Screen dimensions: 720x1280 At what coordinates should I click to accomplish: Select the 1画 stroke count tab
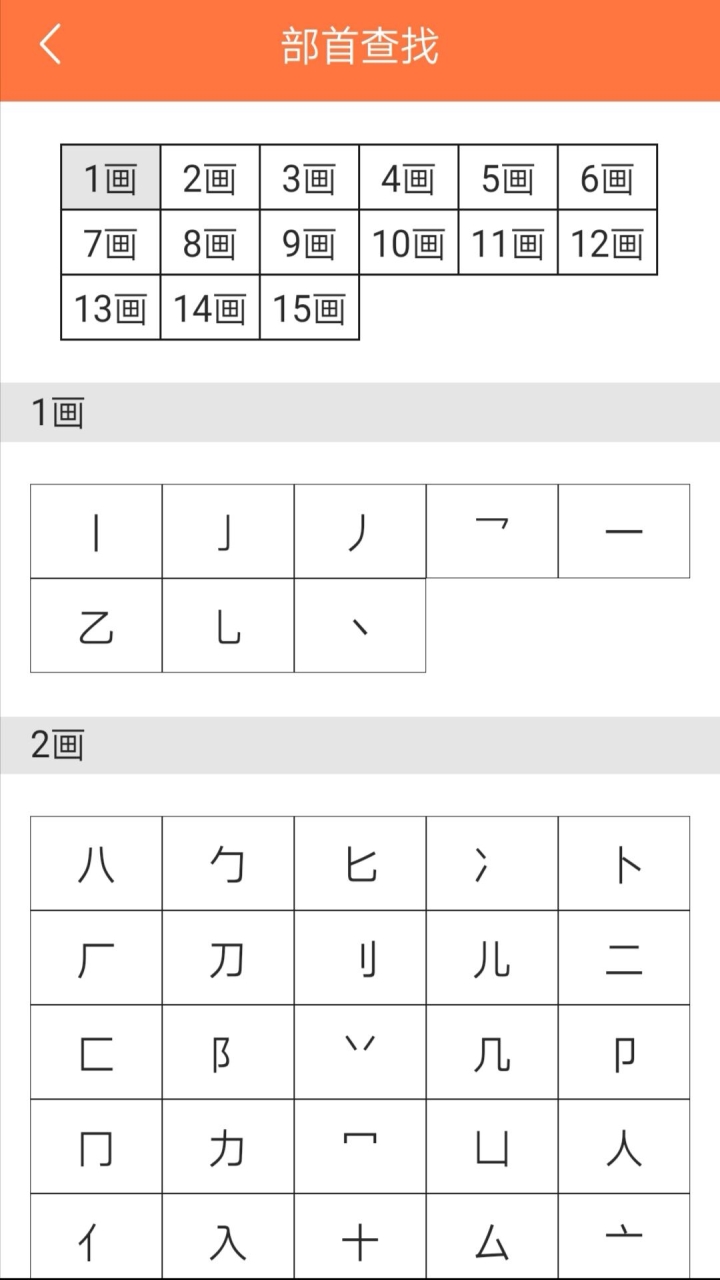pyautogui.click(x=110, y=178)
